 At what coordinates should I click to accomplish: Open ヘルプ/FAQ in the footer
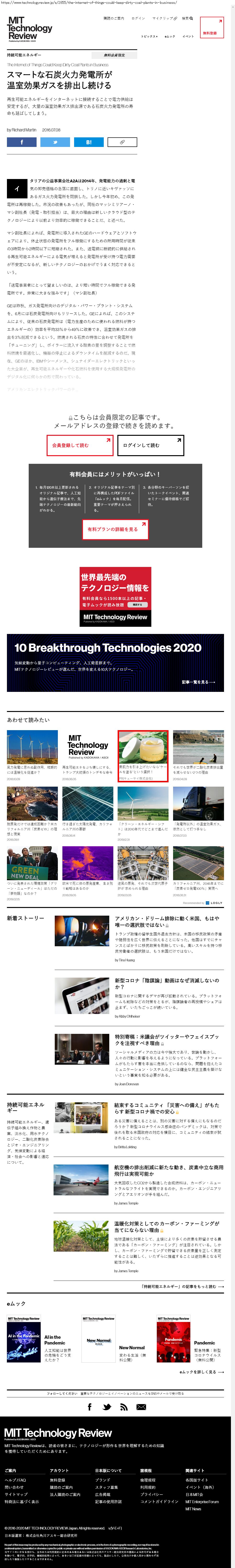pos(15,1480)
